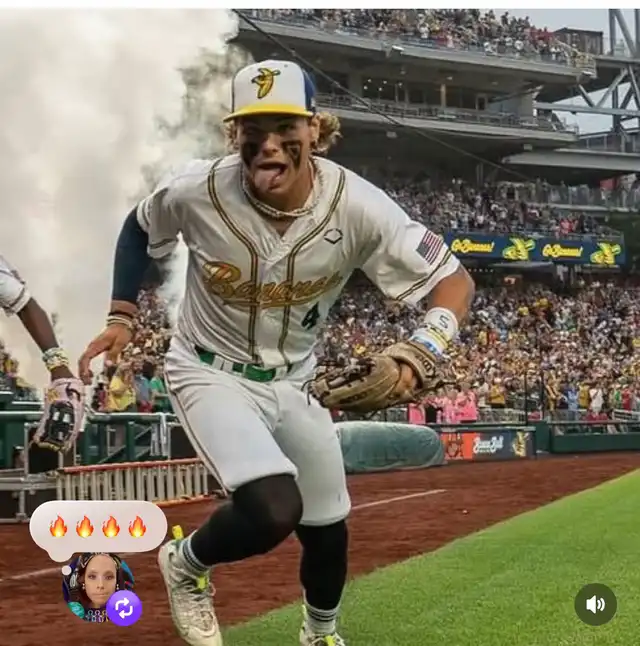Tap the fire emoji repost note bubble
Image resolution: width=640 pixels, height=646 pixels.
point(98,527)
